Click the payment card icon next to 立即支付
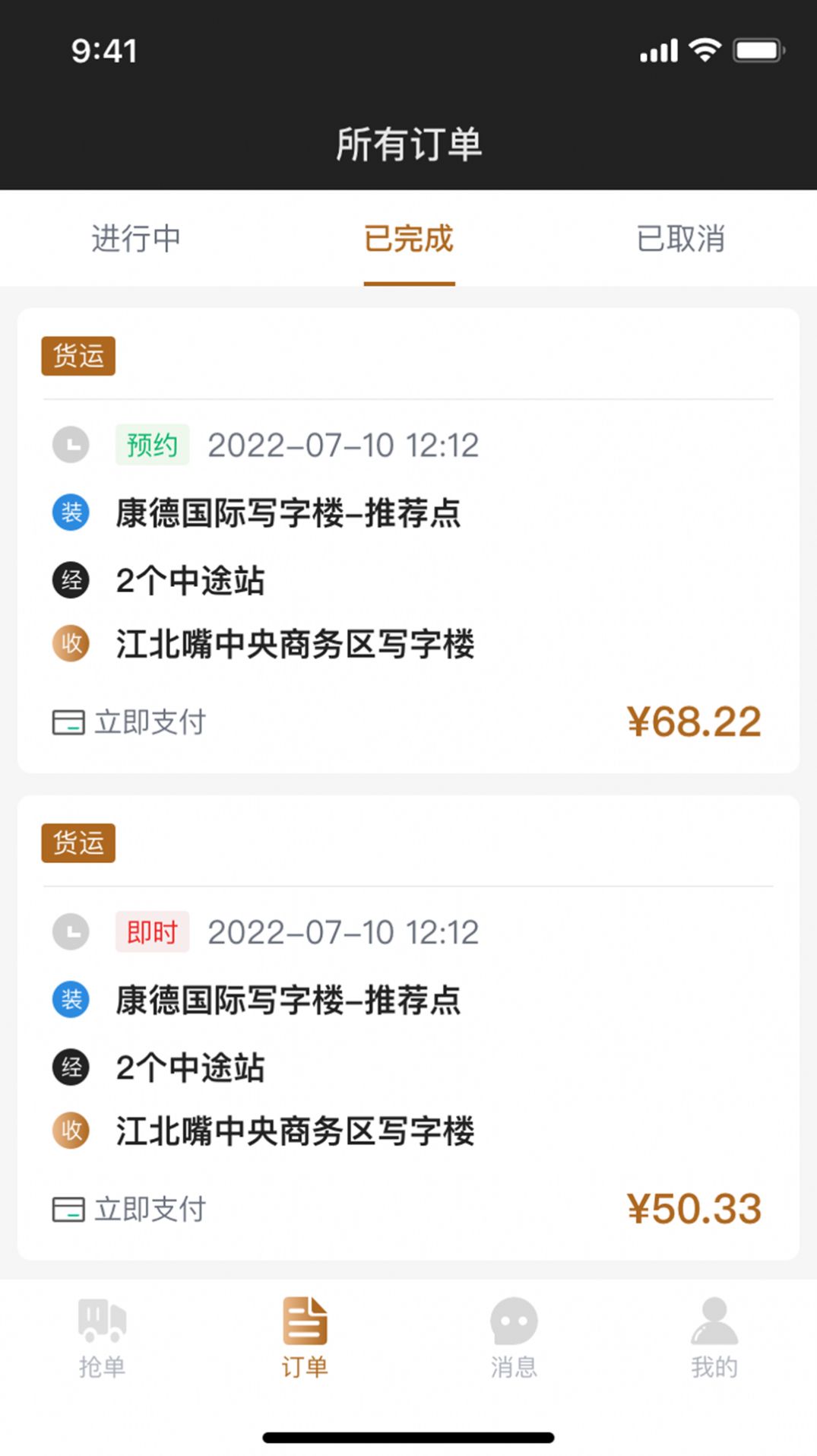Viewport: 817px width, 1456px height. click(x=67, y=721)
